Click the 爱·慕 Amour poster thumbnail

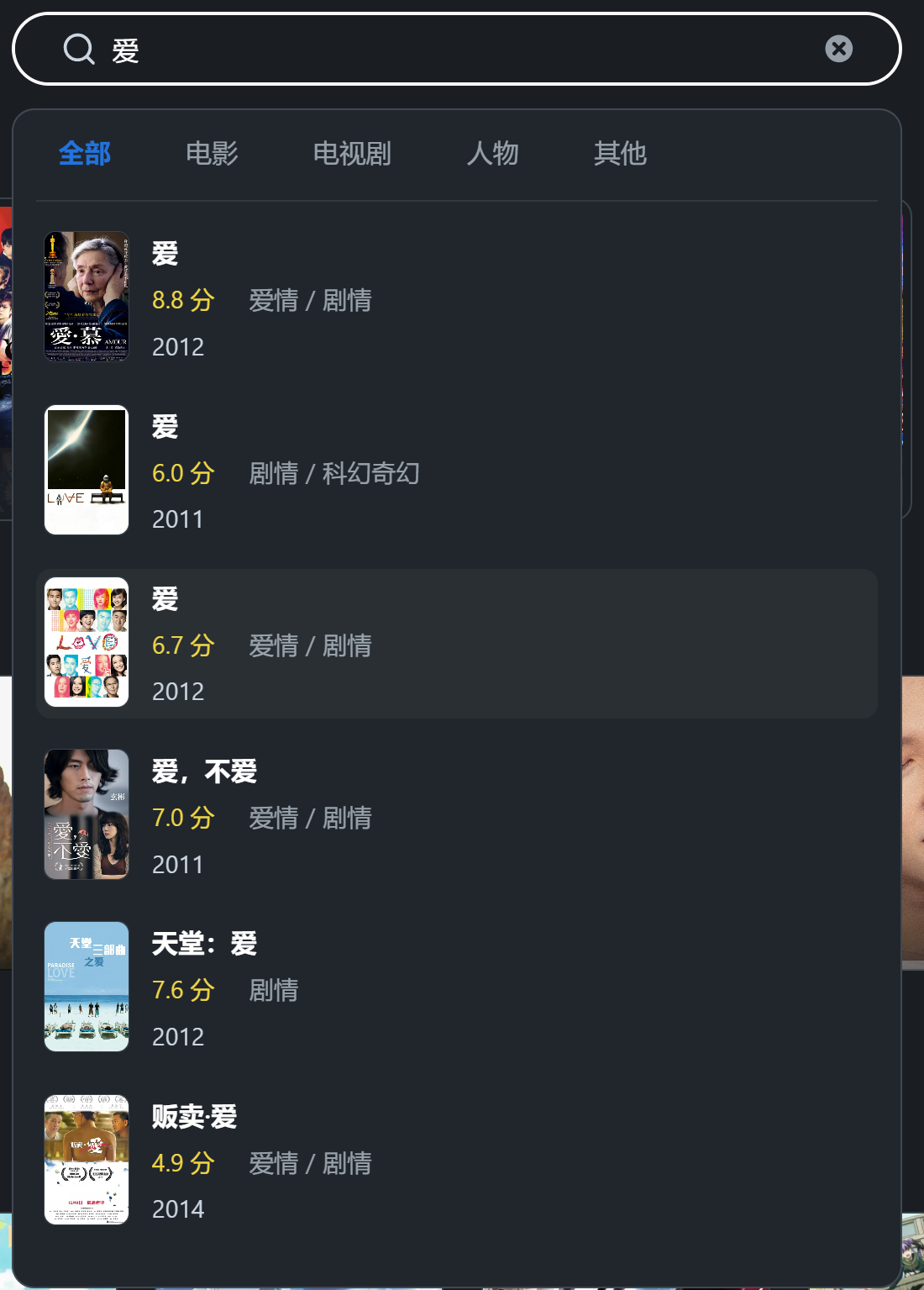point(87,297)
